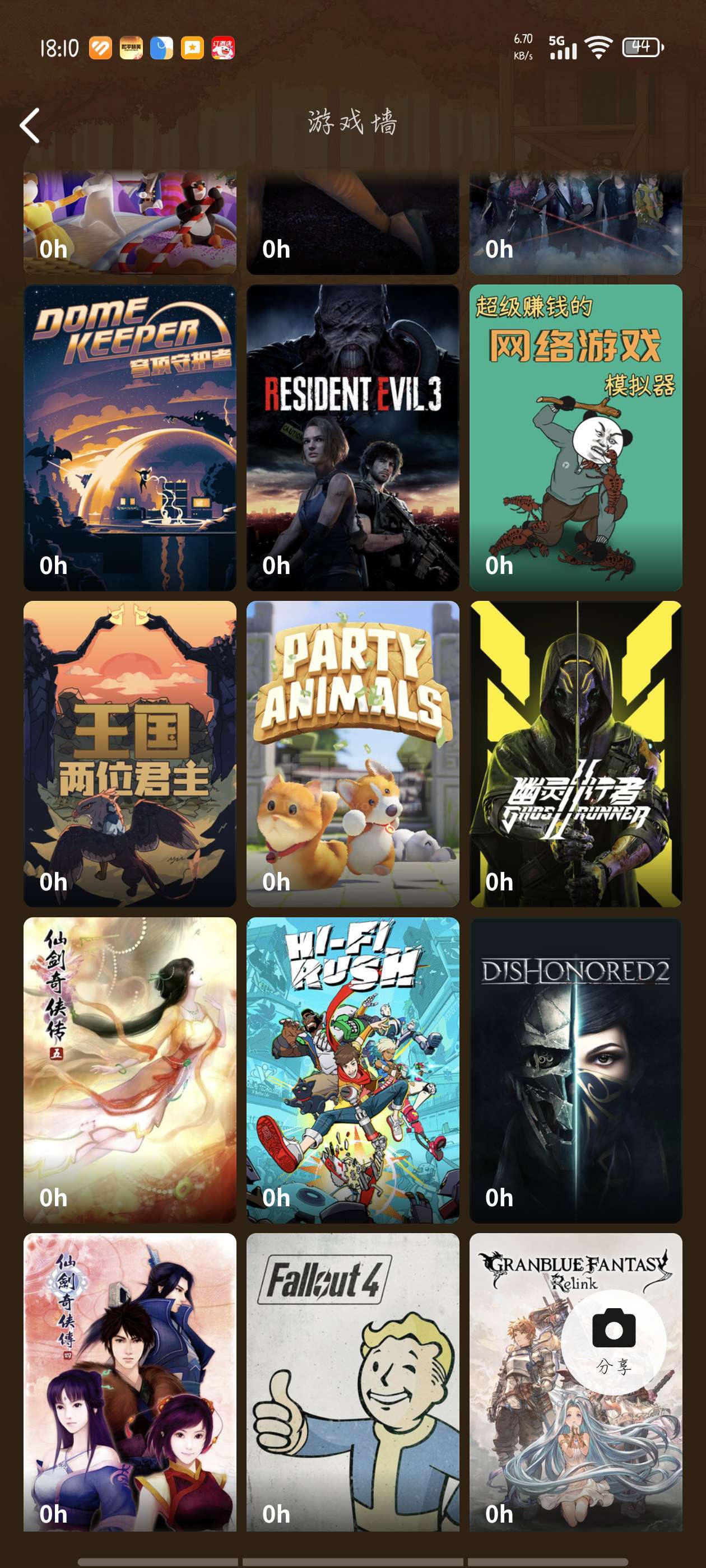Open the Hi-Fi Rush game tile
The width and height of the screenshot is (706, 1568).
(352, 1070)
